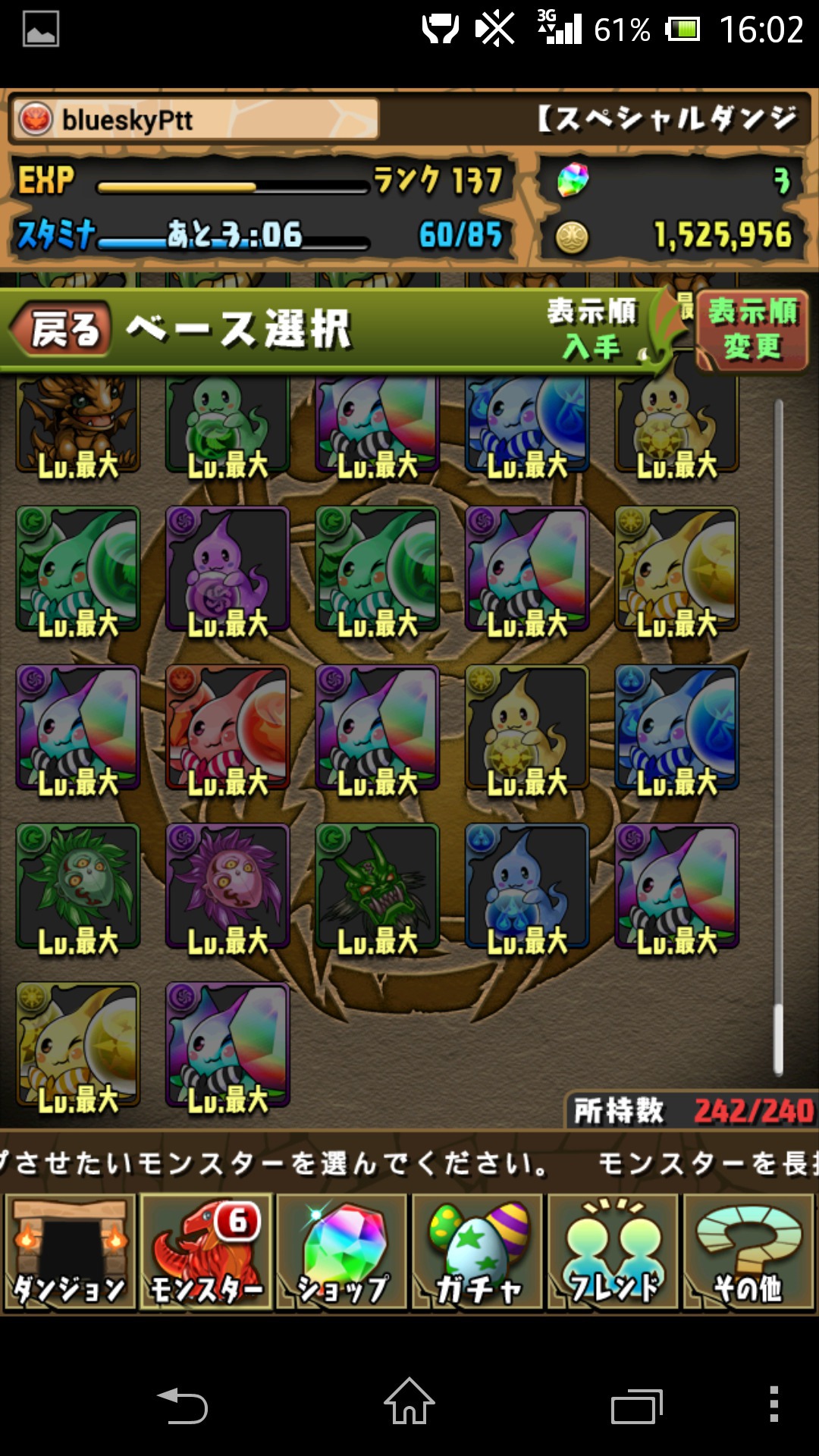Select the red pink monster with orb

click(227, 729)
